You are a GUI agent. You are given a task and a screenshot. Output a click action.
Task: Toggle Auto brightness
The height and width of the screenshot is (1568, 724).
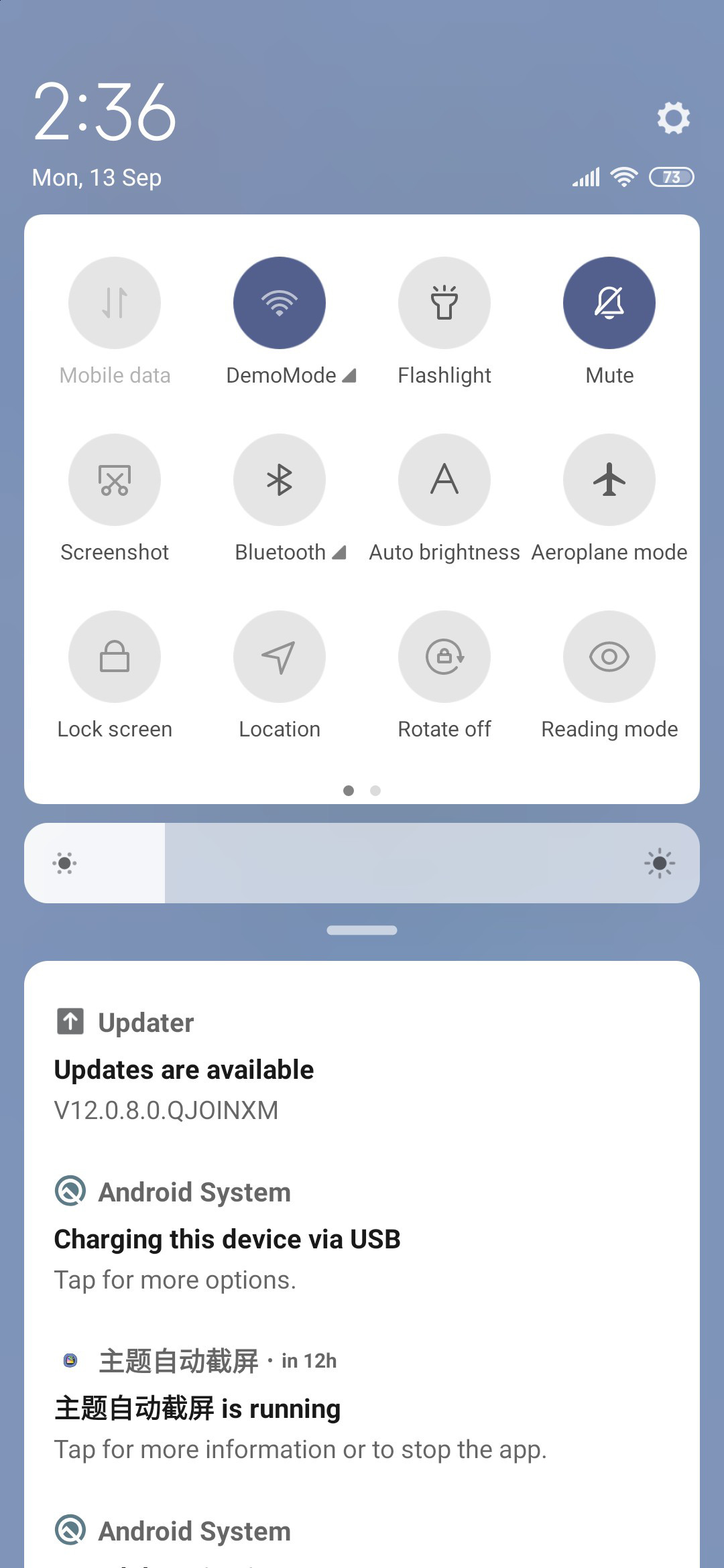tap(444, 480)
